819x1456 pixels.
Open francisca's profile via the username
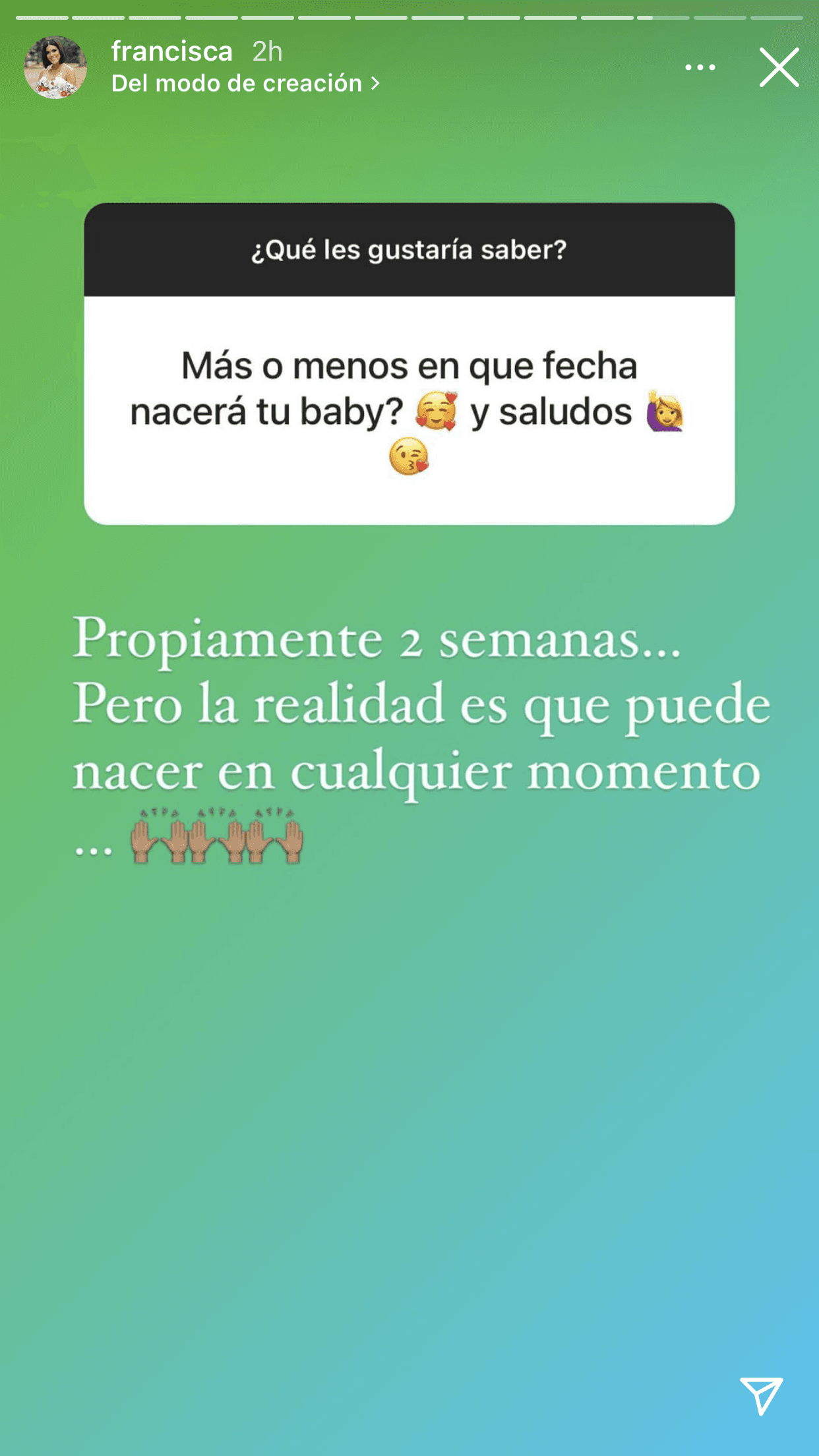172,51
